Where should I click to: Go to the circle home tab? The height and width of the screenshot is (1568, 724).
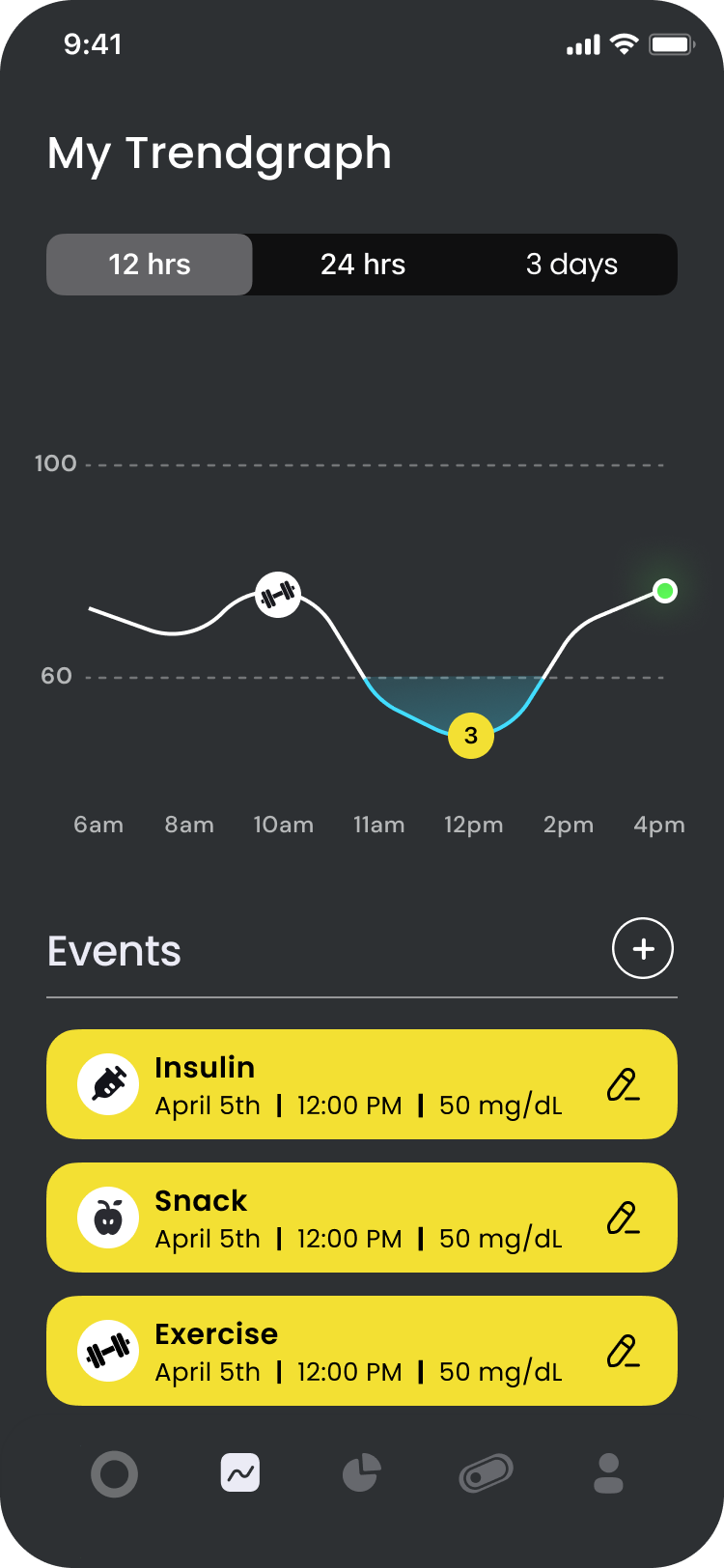tap(114, 1474)
